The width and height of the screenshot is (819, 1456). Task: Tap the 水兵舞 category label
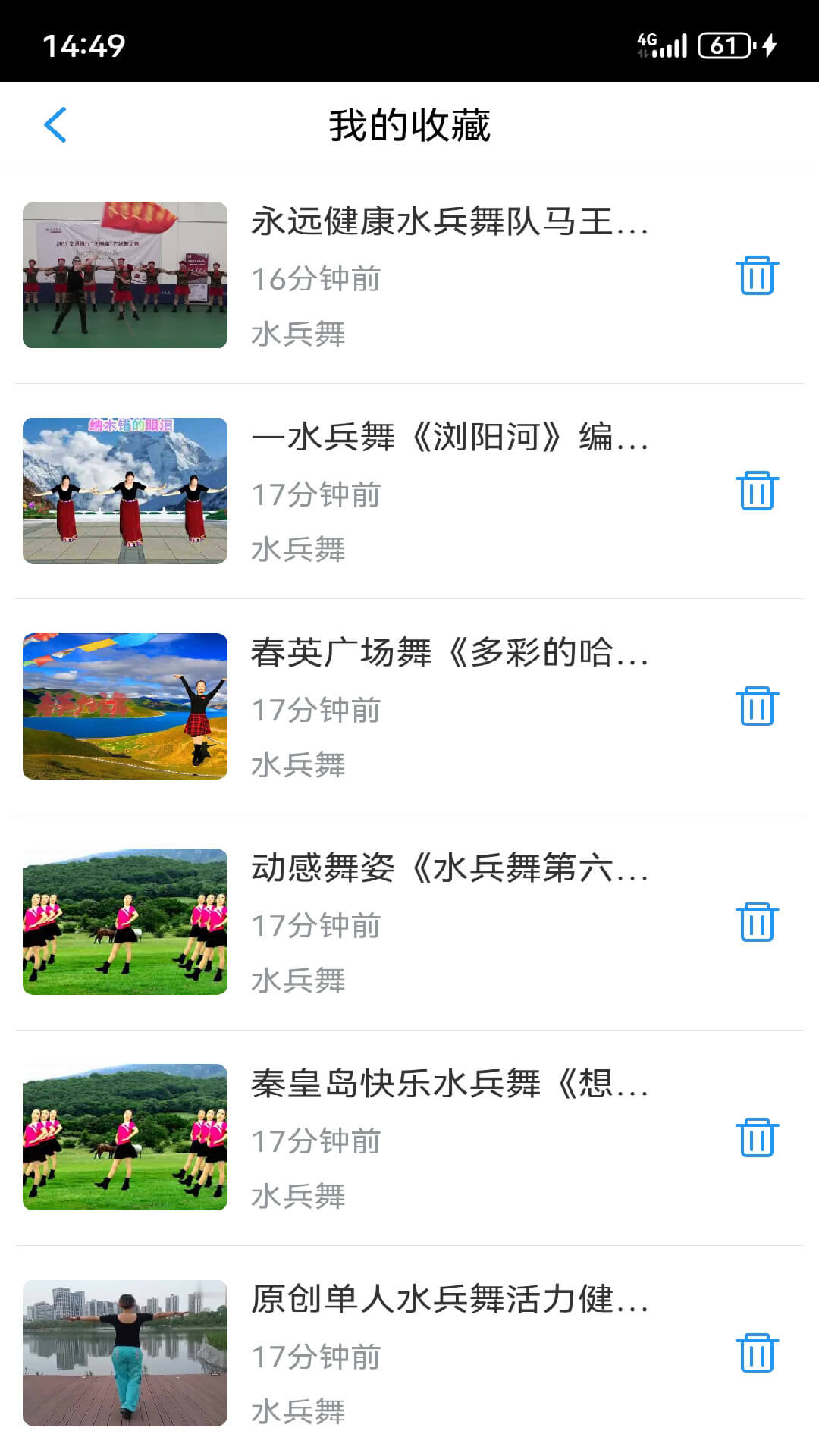click(x=297, y=334)
